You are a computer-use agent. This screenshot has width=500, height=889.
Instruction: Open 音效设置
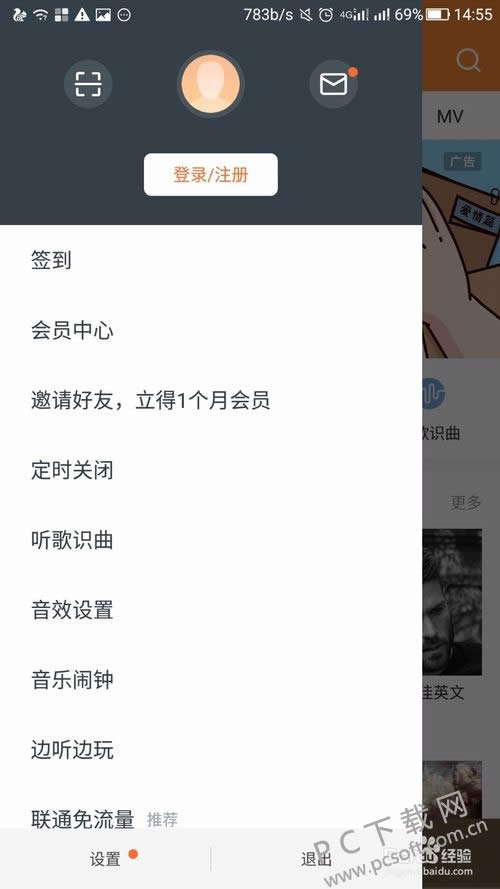click(211, 610)
